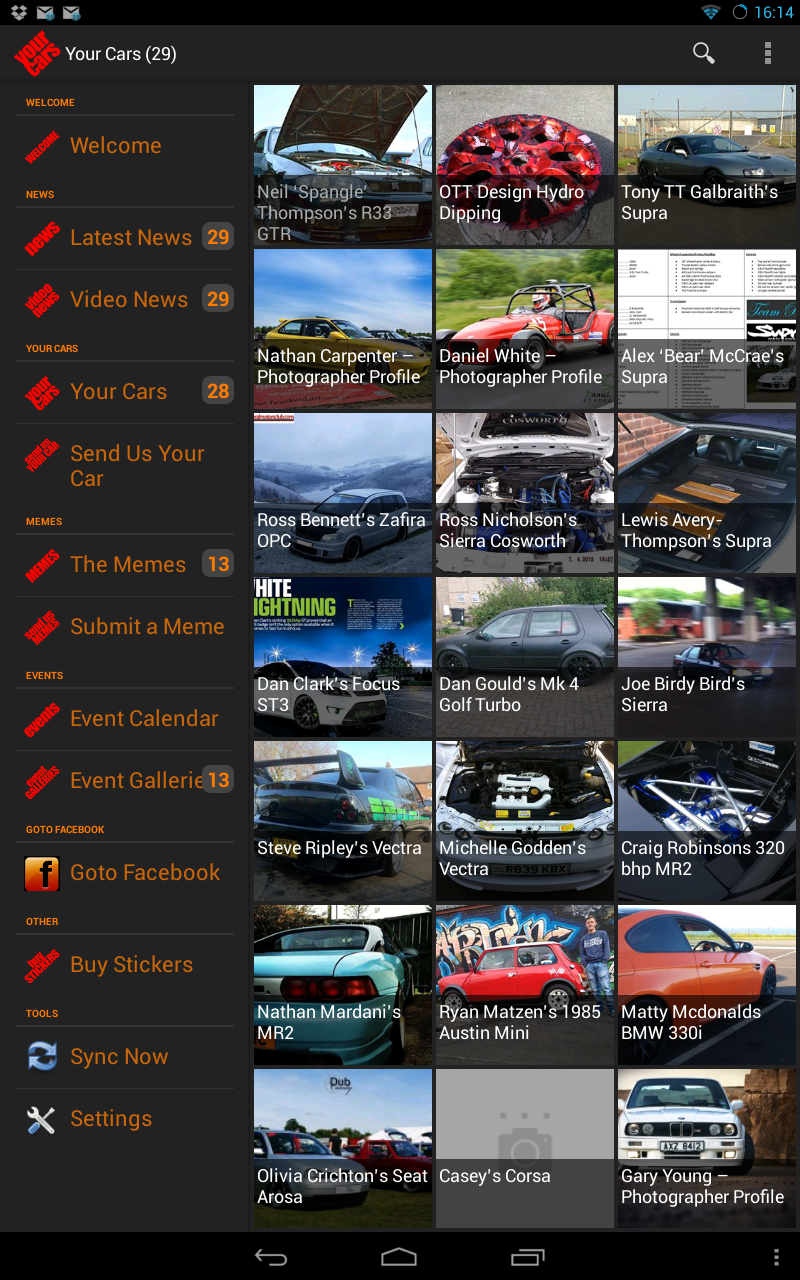Tap the Recents button in navigation bar
Image resolution: width=800 pixels, height=1280 pixels.
pos(528,1256)
